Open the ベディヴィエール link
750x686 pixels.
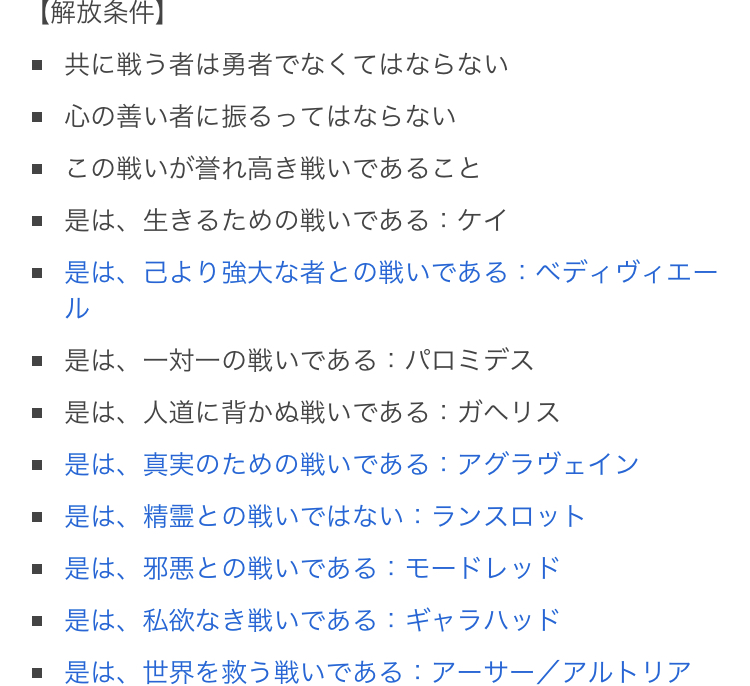[390, 273]
